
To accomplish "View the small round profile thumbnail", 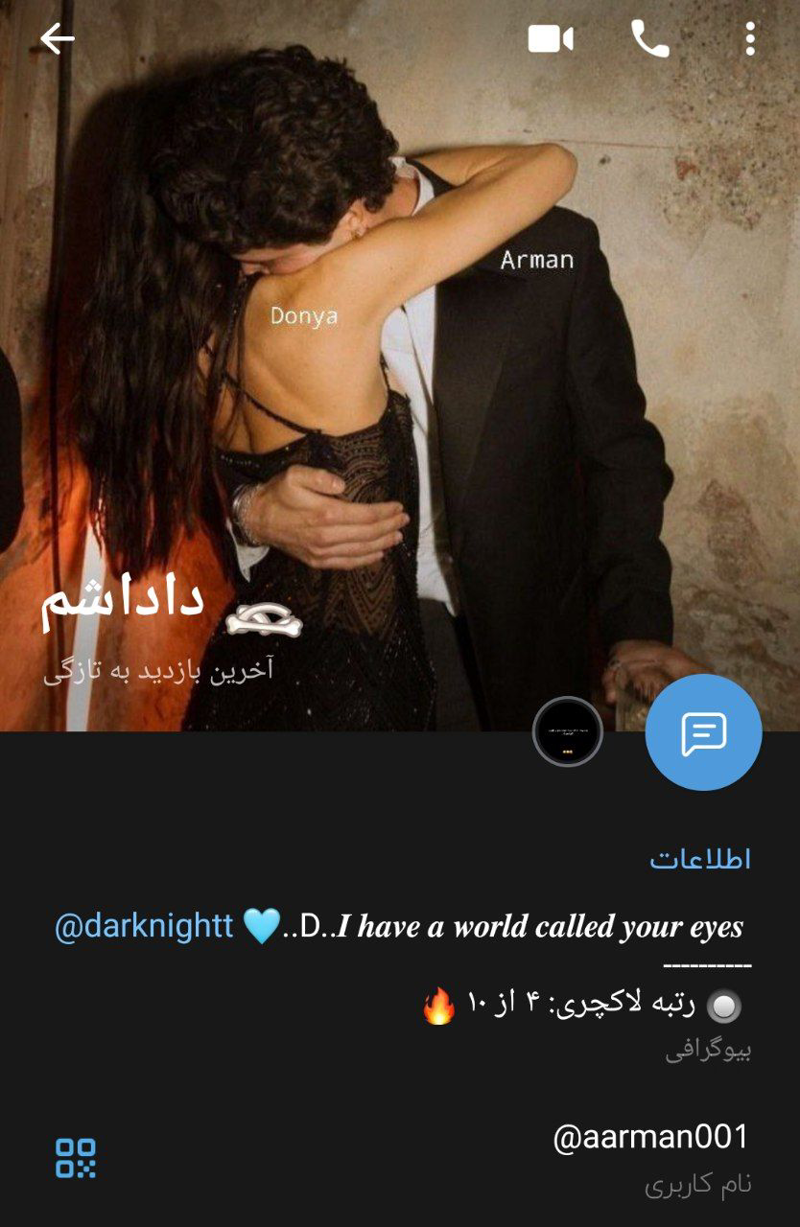I will point(567,731).
